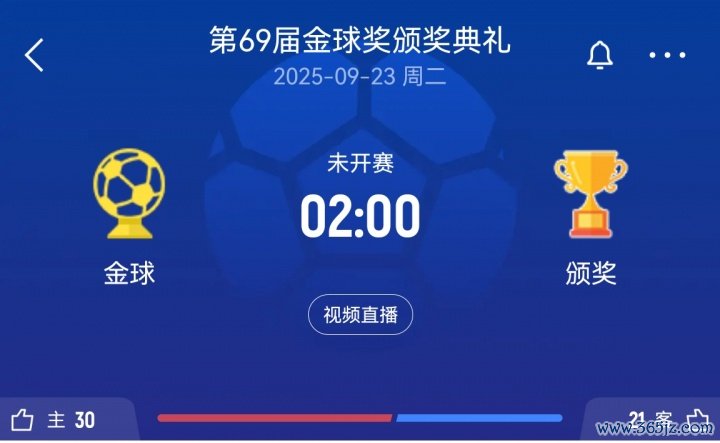Viewport: 720px width, 443px height.
Task: Give a thumbs-up to the away side 客
Action: 697,419
